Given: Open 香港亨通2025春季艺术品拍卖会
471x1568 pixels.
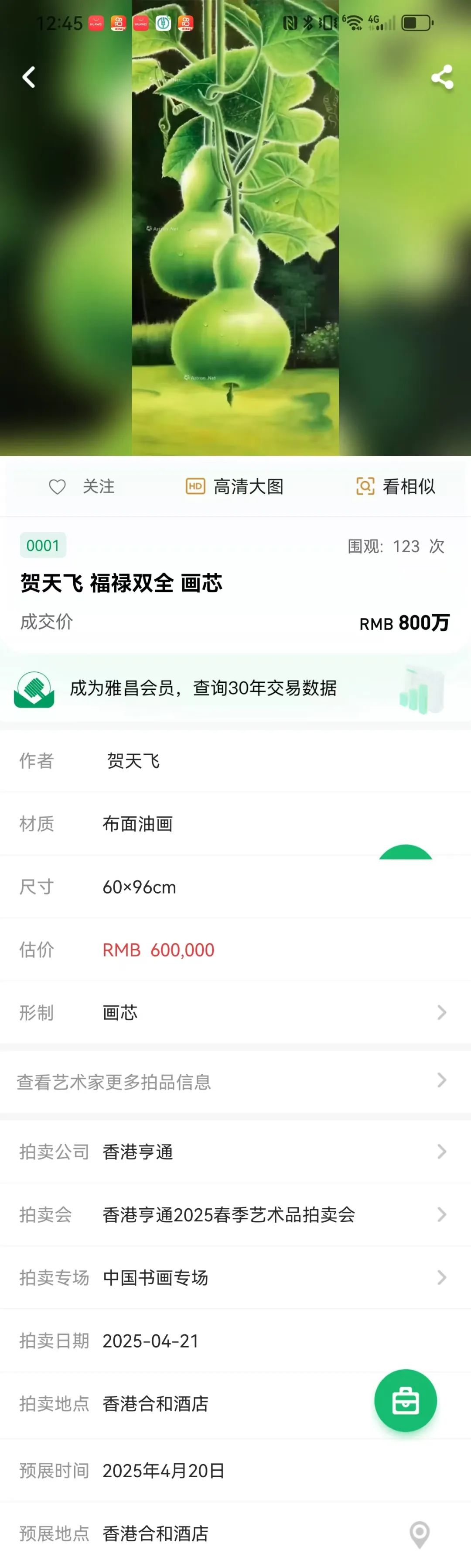Looking at the screenshot, I should pos(235,1214).
